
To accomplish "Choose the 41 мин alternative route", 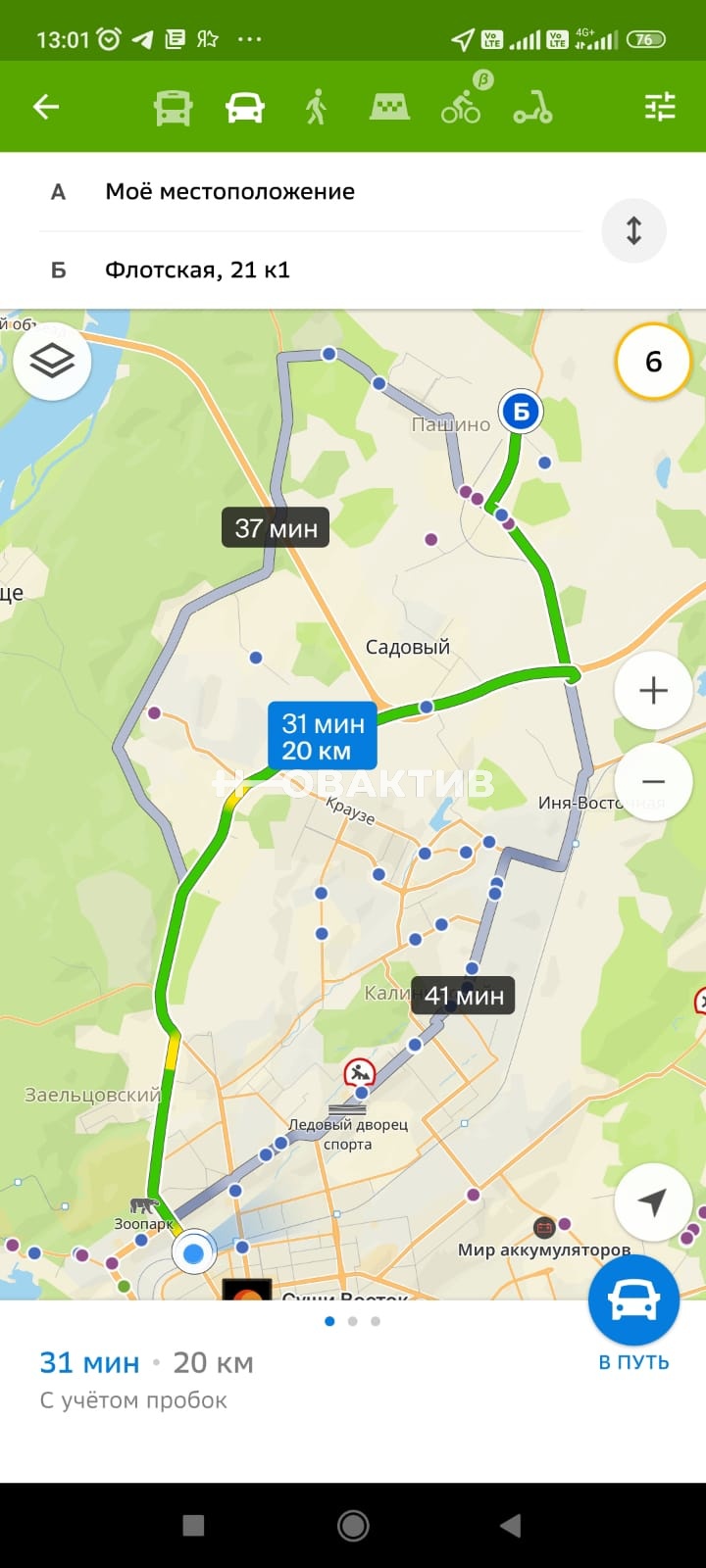I will click(x=464, y=996).
